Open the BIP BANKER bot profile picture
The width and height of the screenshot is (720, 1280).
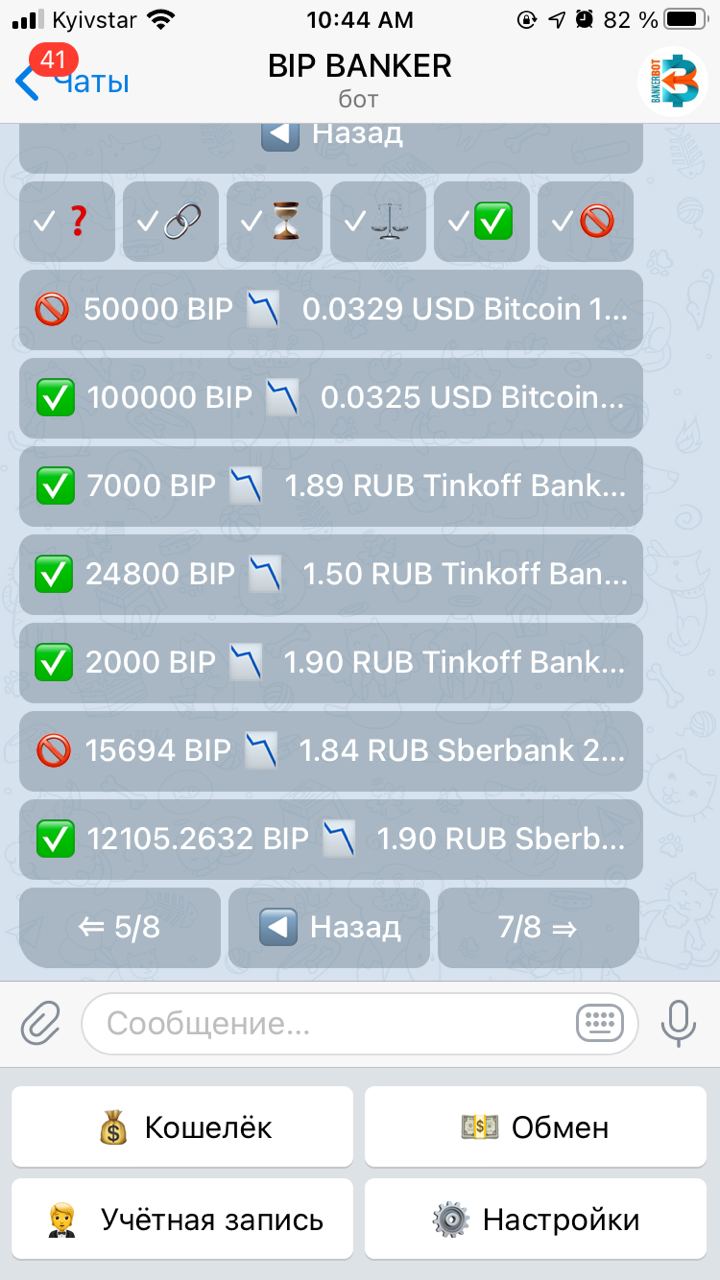point(672,82)
